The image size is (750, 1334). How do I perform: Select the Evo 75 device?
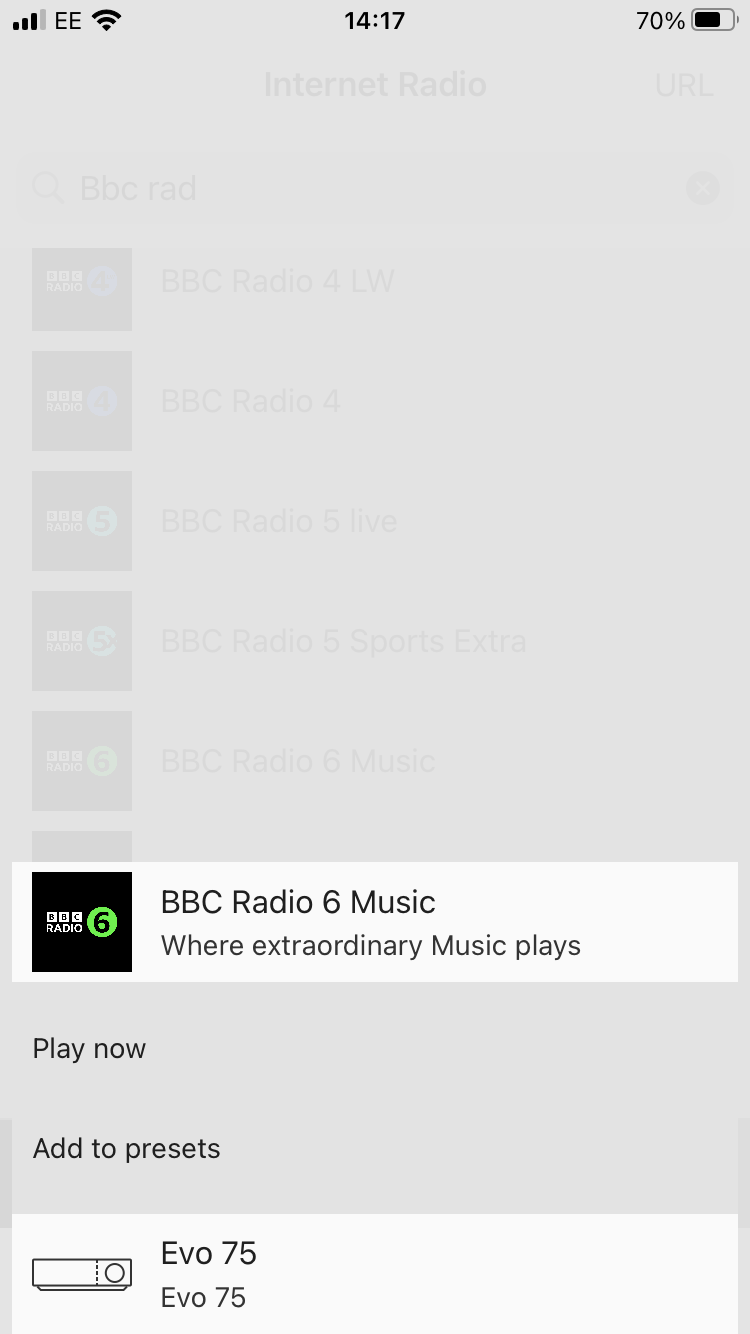[x=375, y=1273]
